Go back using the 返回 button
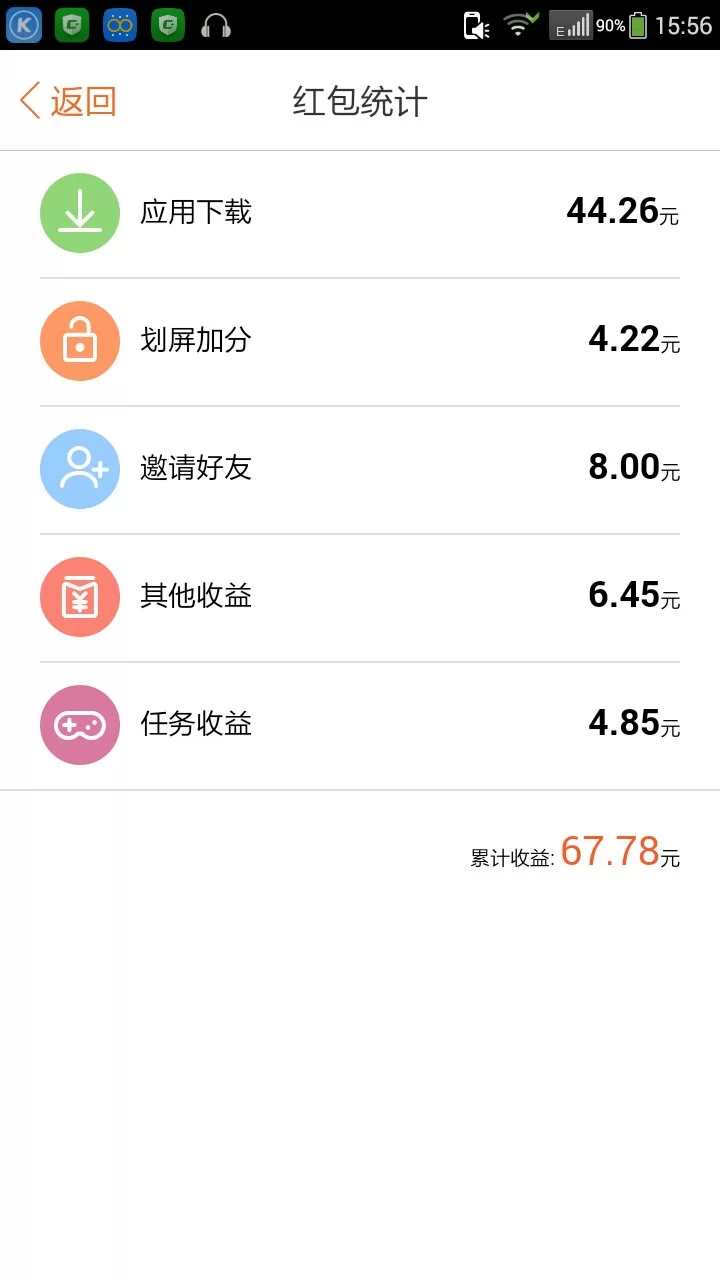 coord(68,101)
